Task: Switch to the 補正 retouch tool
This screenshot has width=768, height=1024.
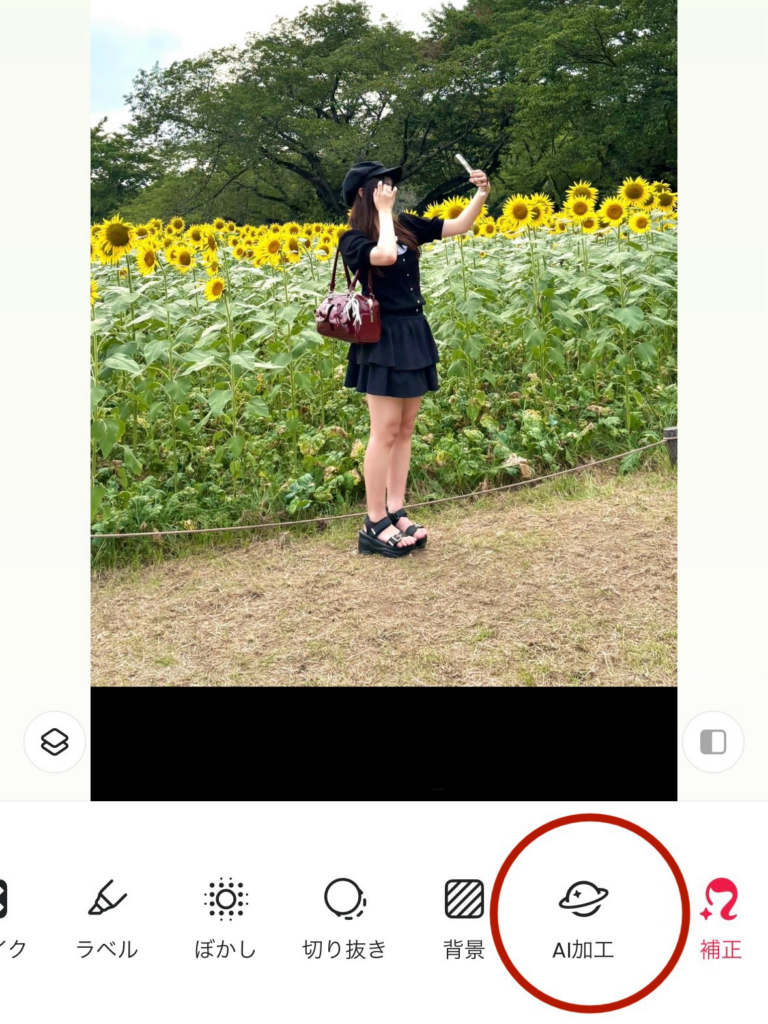Action: [720, 918]
